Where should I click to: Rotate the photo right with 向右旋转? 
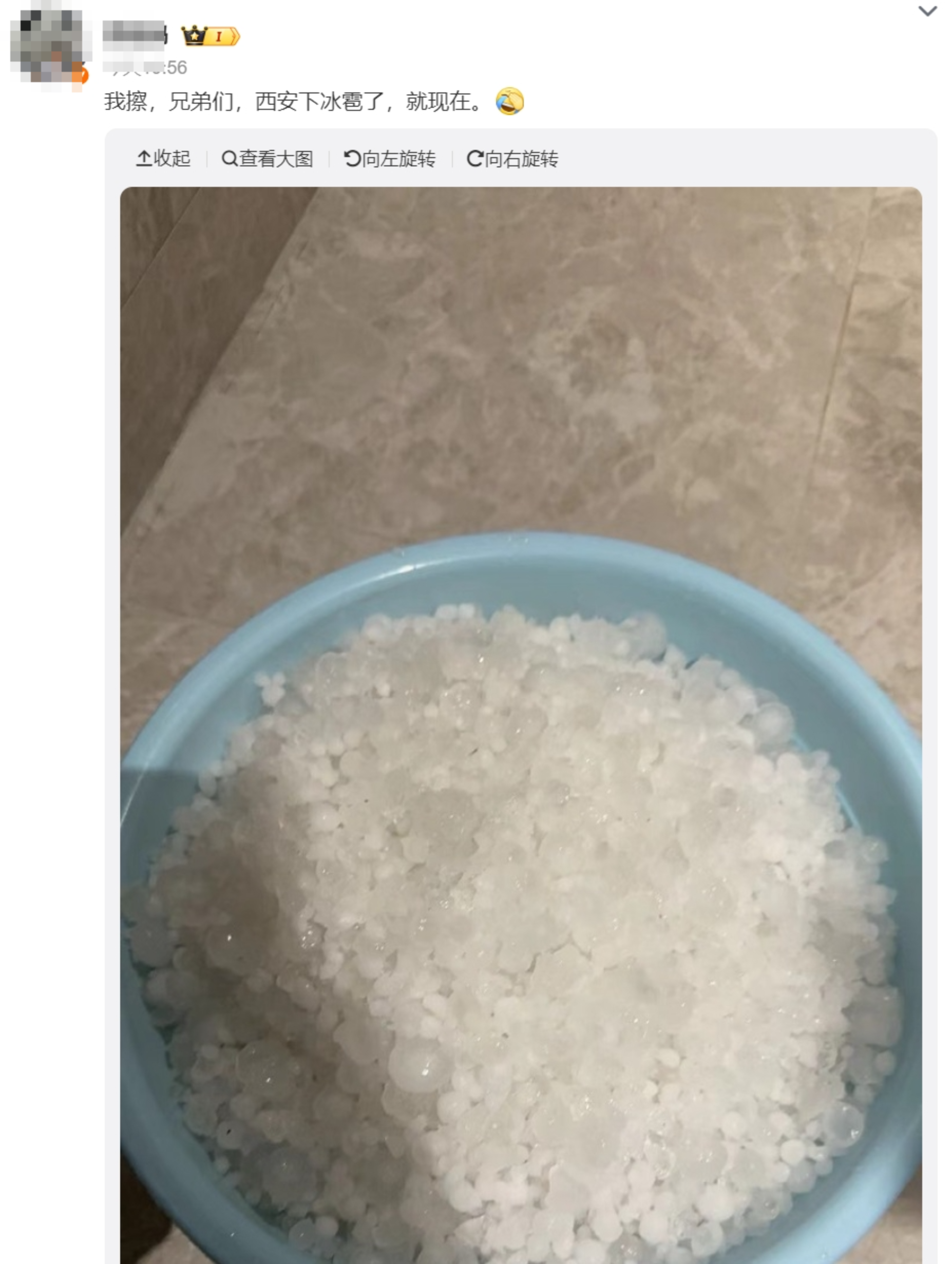512,158
